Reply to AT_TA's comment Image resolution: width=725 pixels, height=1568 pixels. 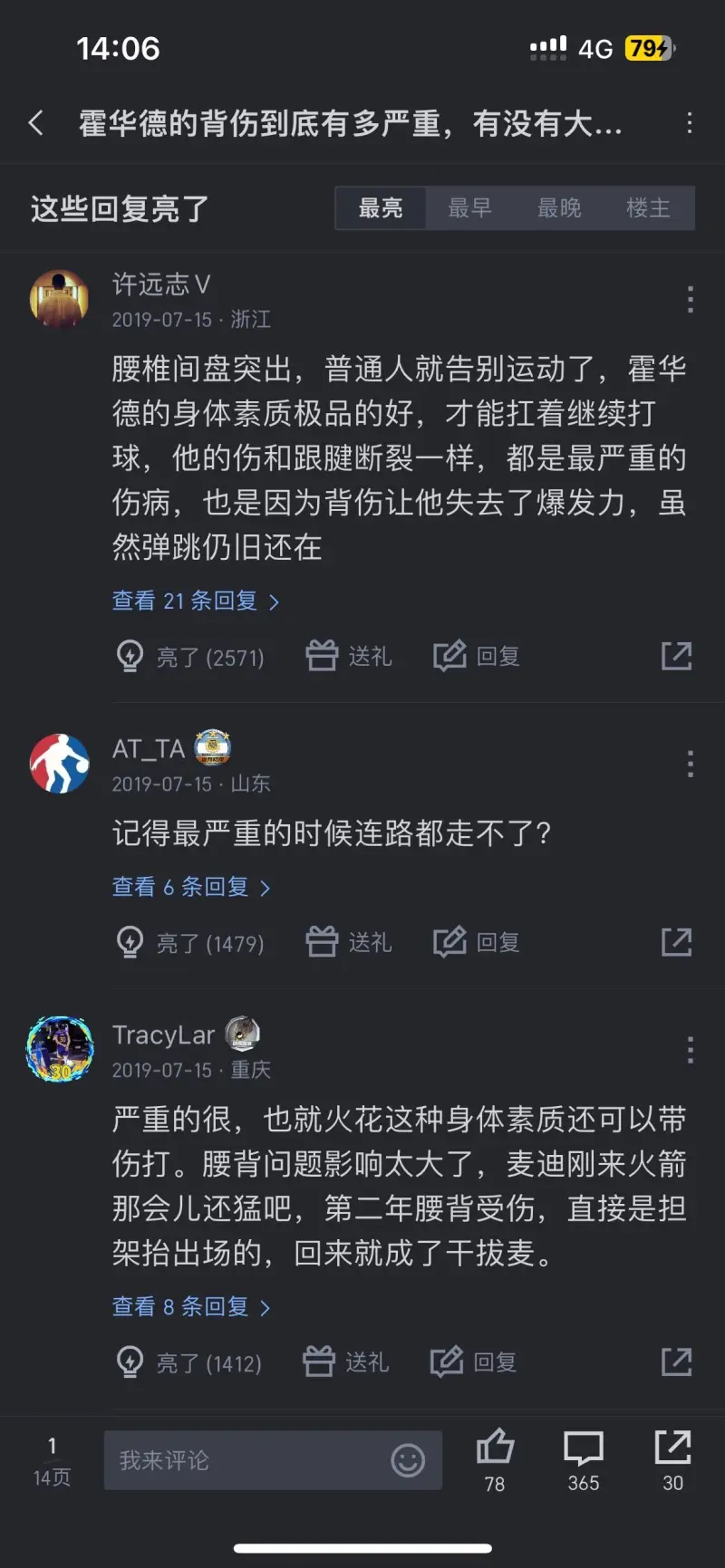click(x=477, y=942)
